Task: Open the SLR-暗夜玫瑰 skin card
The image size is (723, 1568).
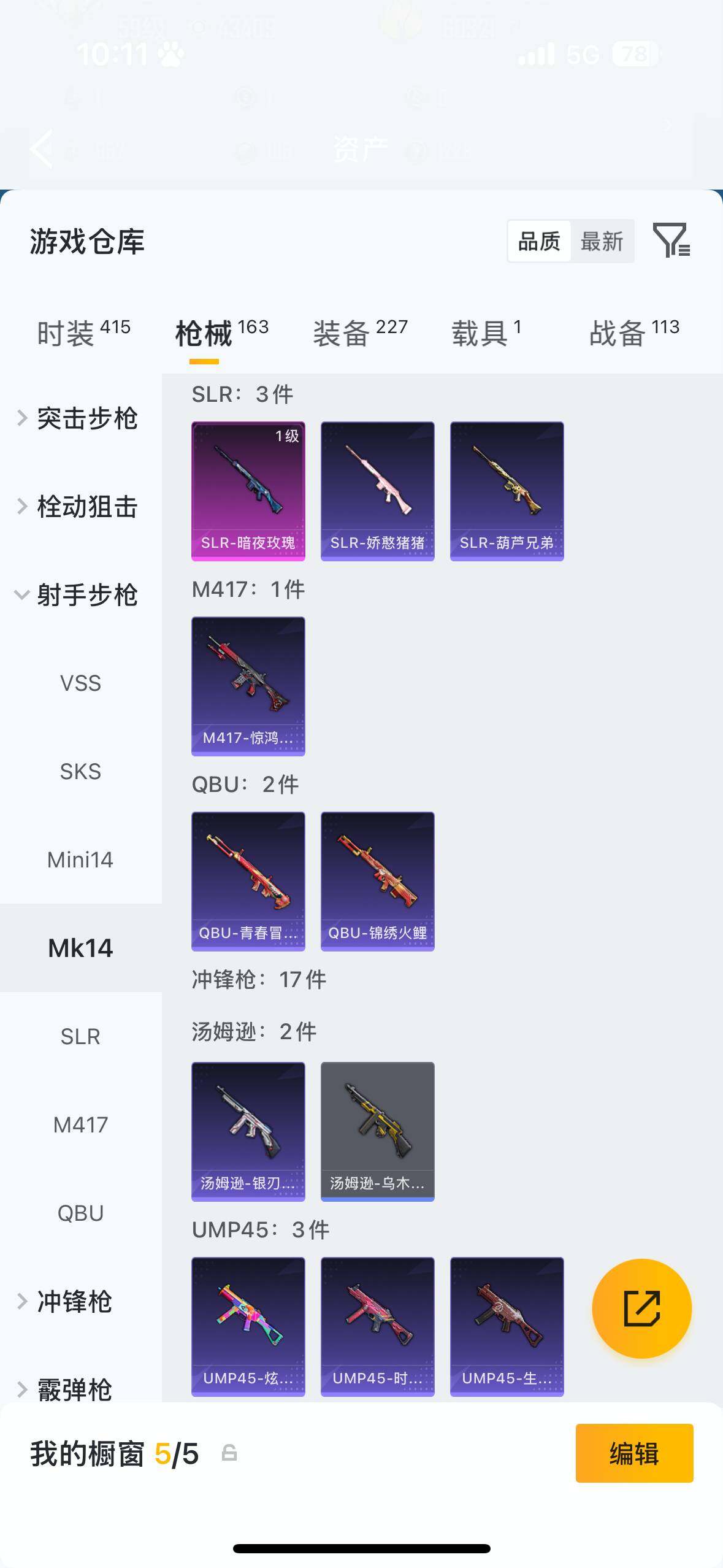Action: coord(248,491)
